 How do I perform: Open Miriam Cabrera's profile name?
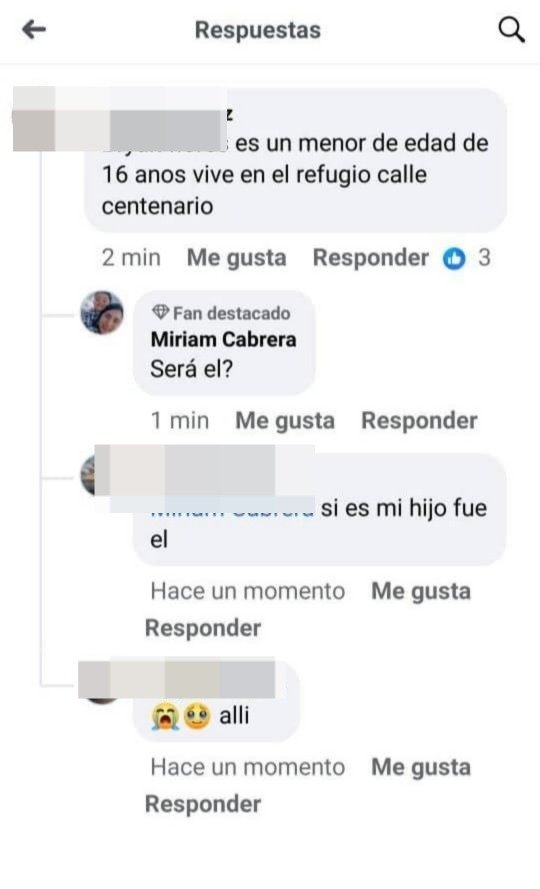[x=223, y=340]
